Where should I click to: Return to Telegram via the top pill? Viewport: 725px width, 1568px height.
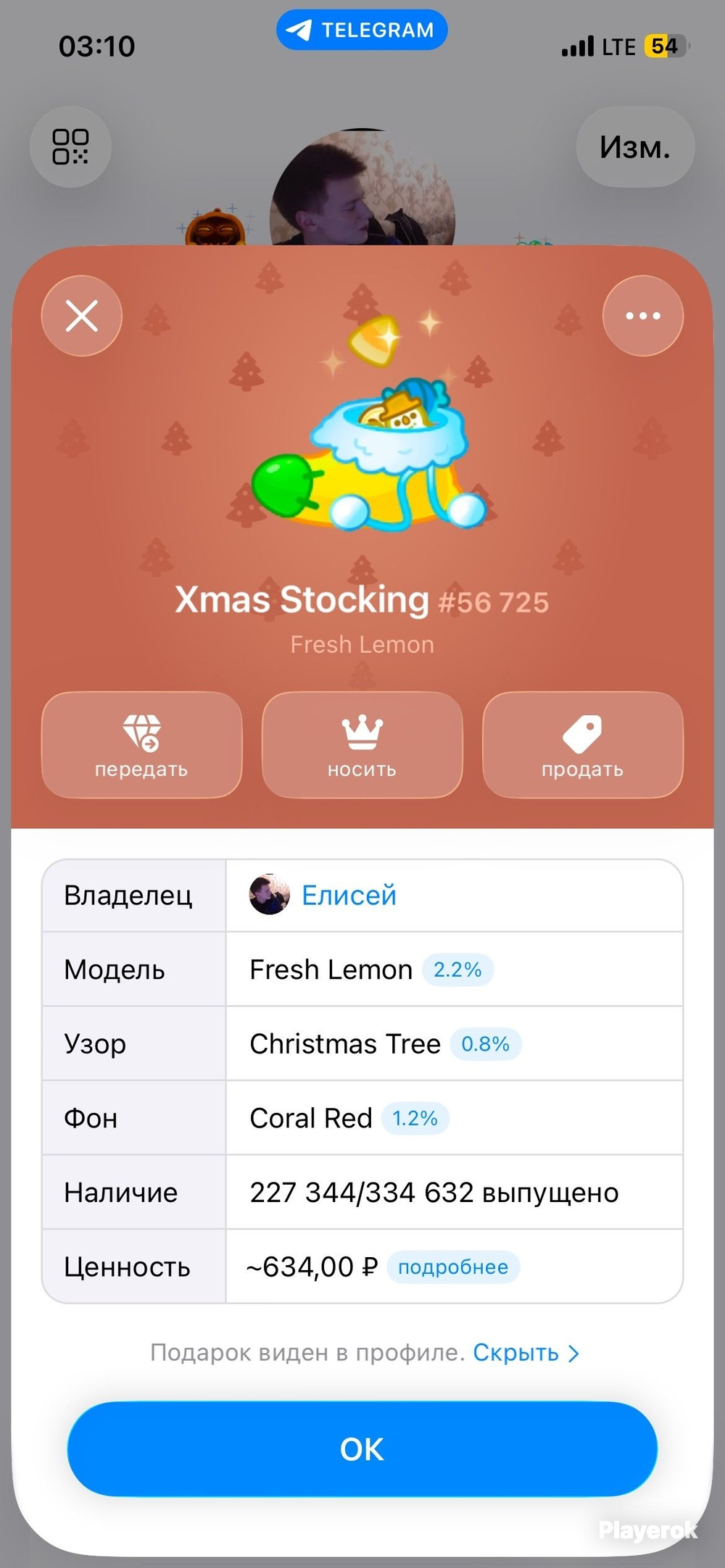(x=362, y=30)
